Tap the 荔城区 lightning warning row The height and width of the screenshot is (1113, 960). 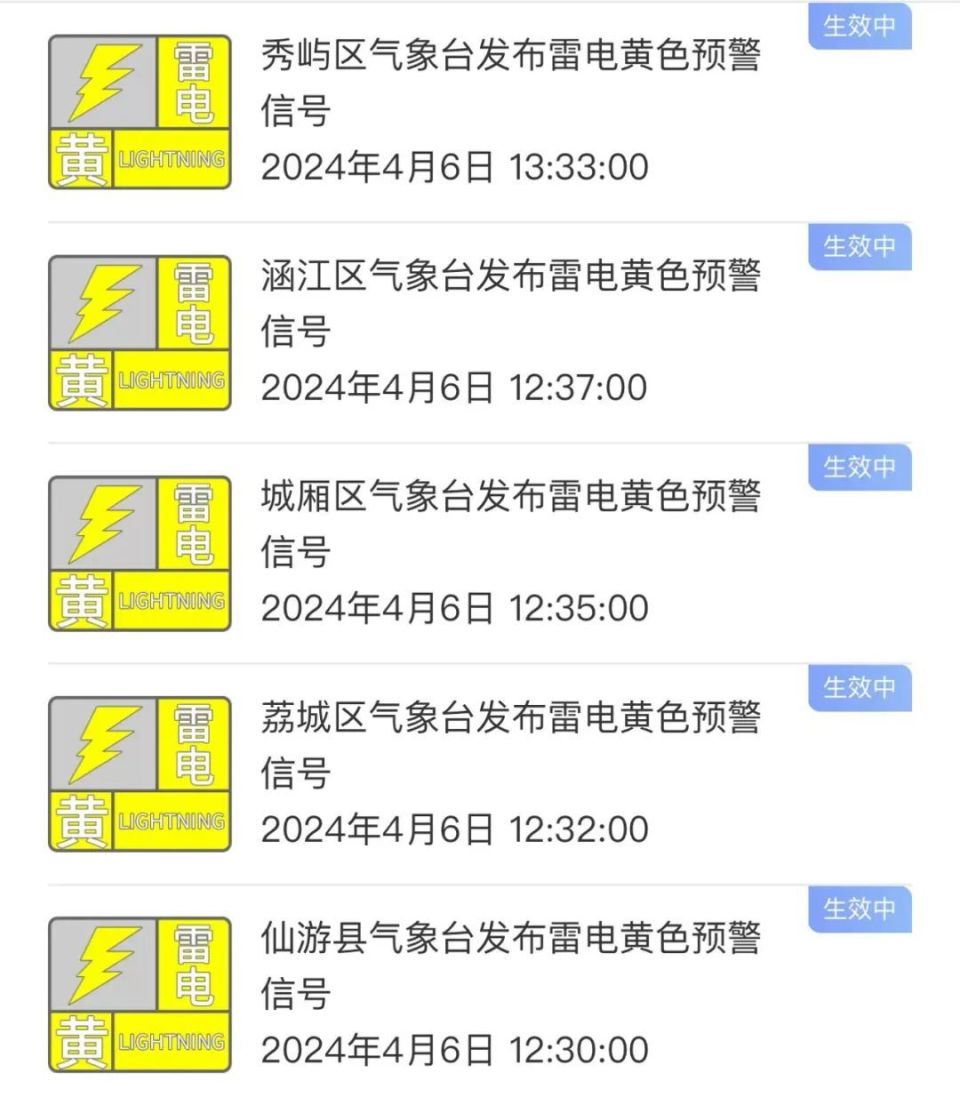510,745
